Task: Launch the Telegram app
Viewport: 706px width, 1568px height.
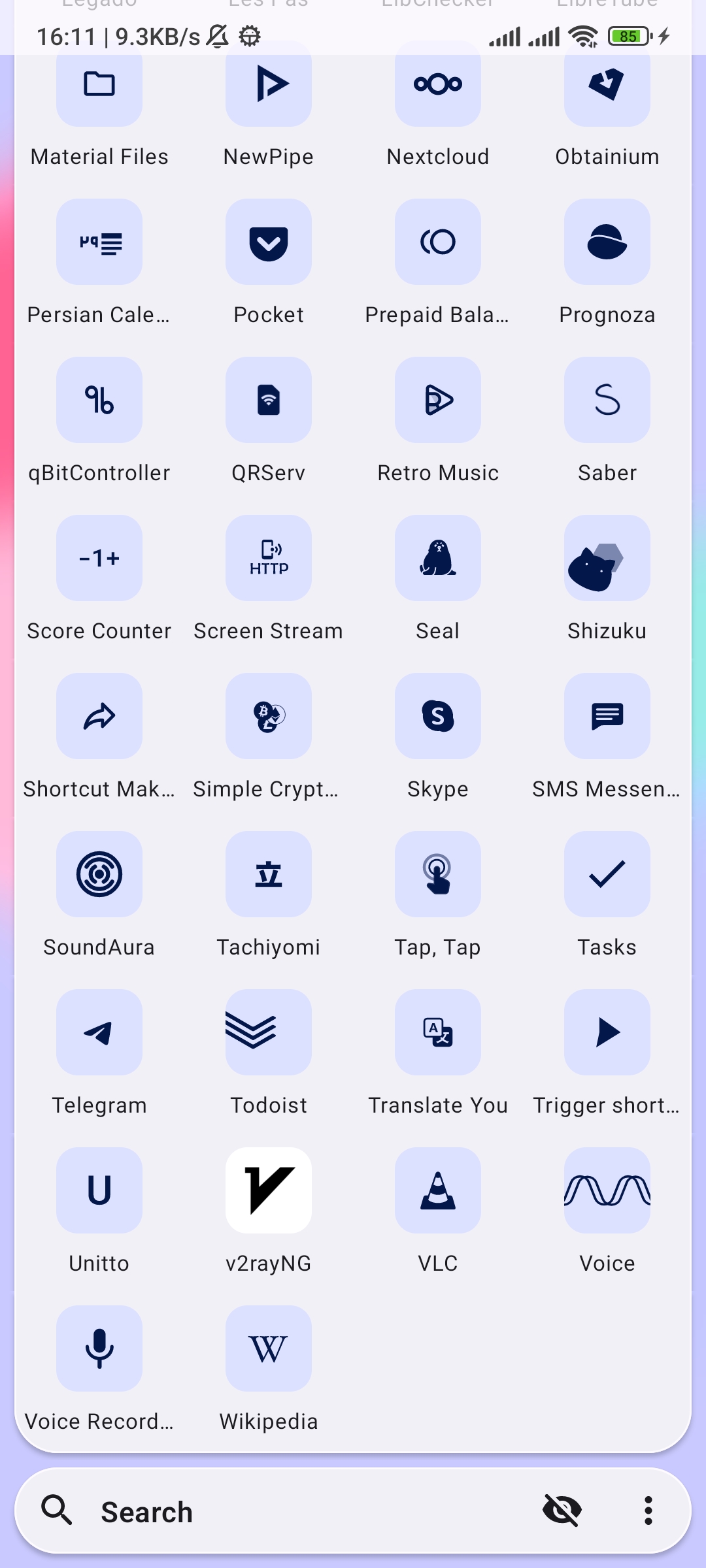Action: tap(99, 1033)
